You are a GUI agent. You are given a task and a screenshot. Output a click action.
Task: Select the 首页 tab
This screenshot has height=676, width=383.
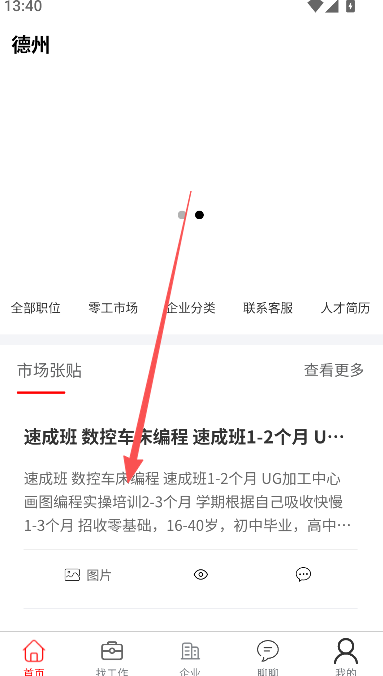pos(34,657)
